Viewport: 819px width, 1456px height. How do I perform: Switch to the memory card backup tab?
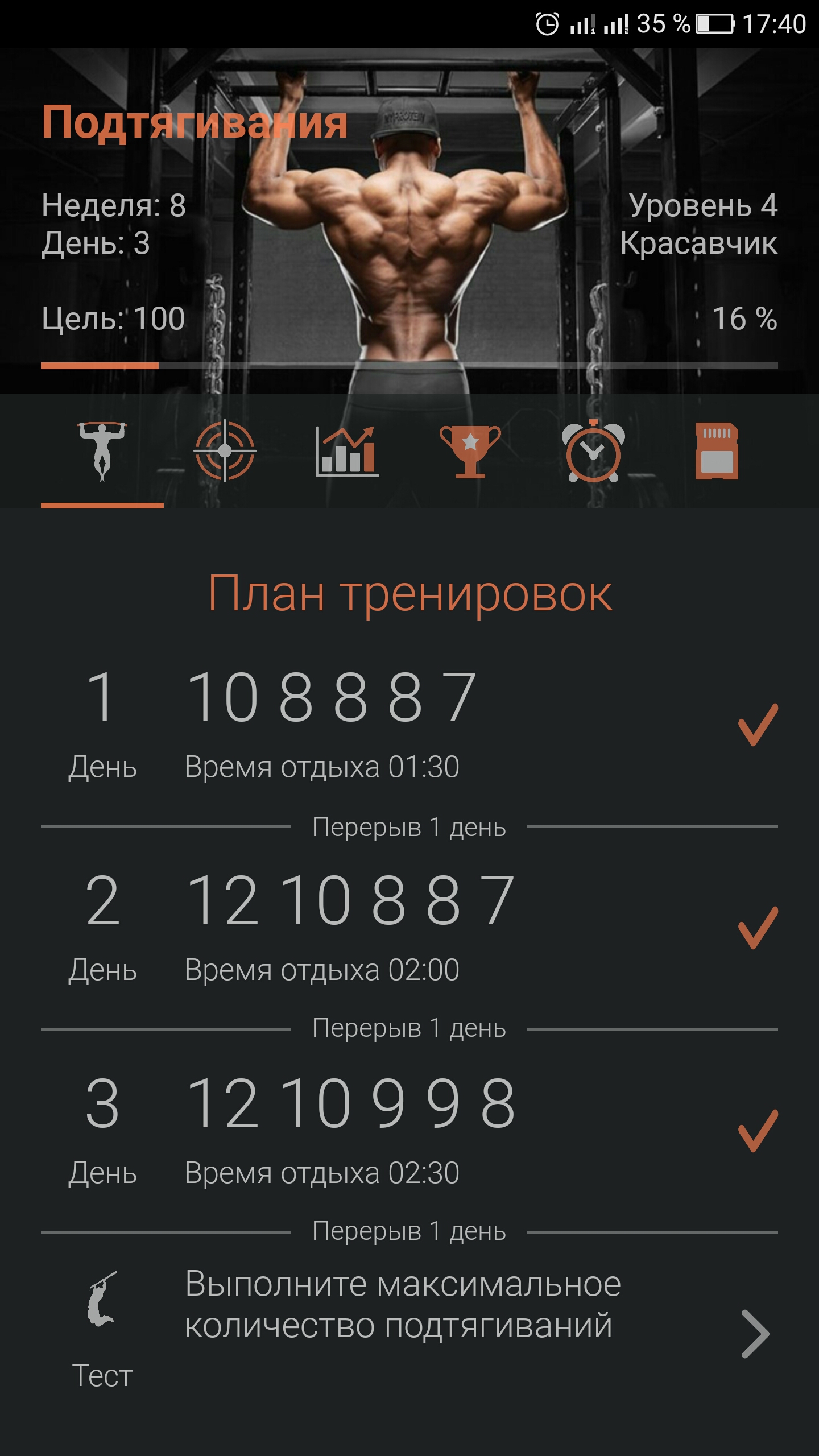coord(717,452)
